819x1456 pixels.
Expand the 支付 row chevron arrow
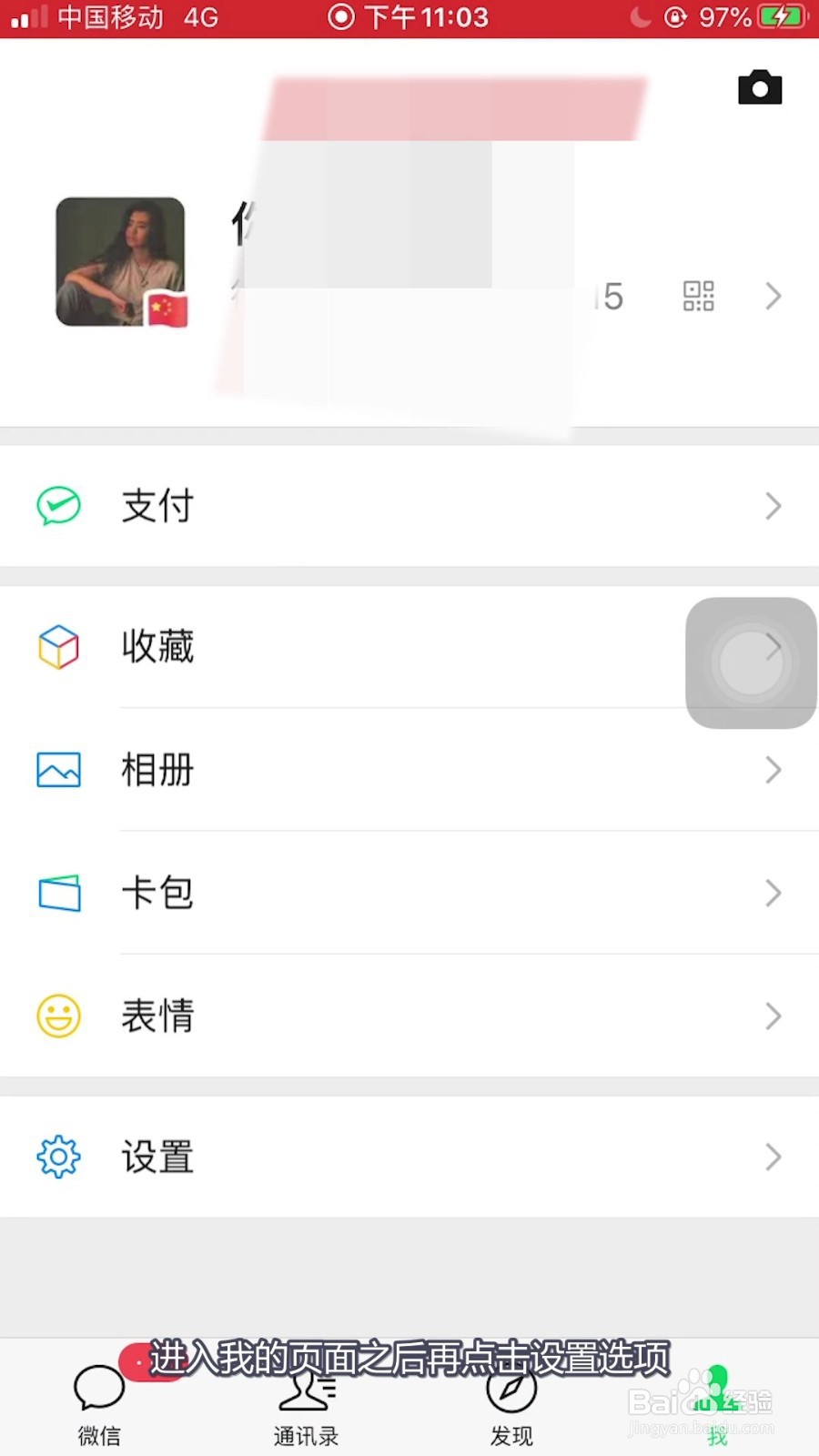773,506
